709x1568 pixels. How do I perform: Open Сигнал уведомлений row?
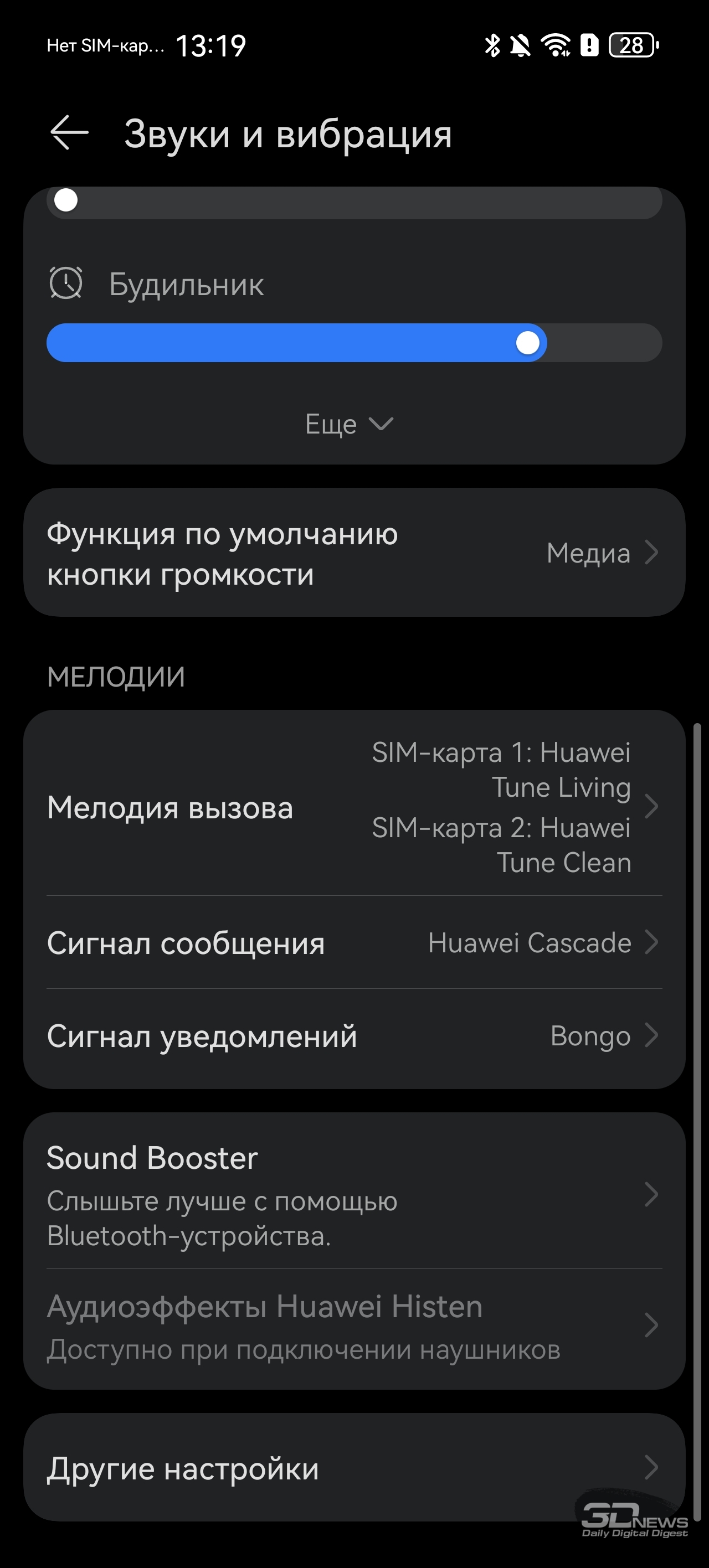point(354,1036)
